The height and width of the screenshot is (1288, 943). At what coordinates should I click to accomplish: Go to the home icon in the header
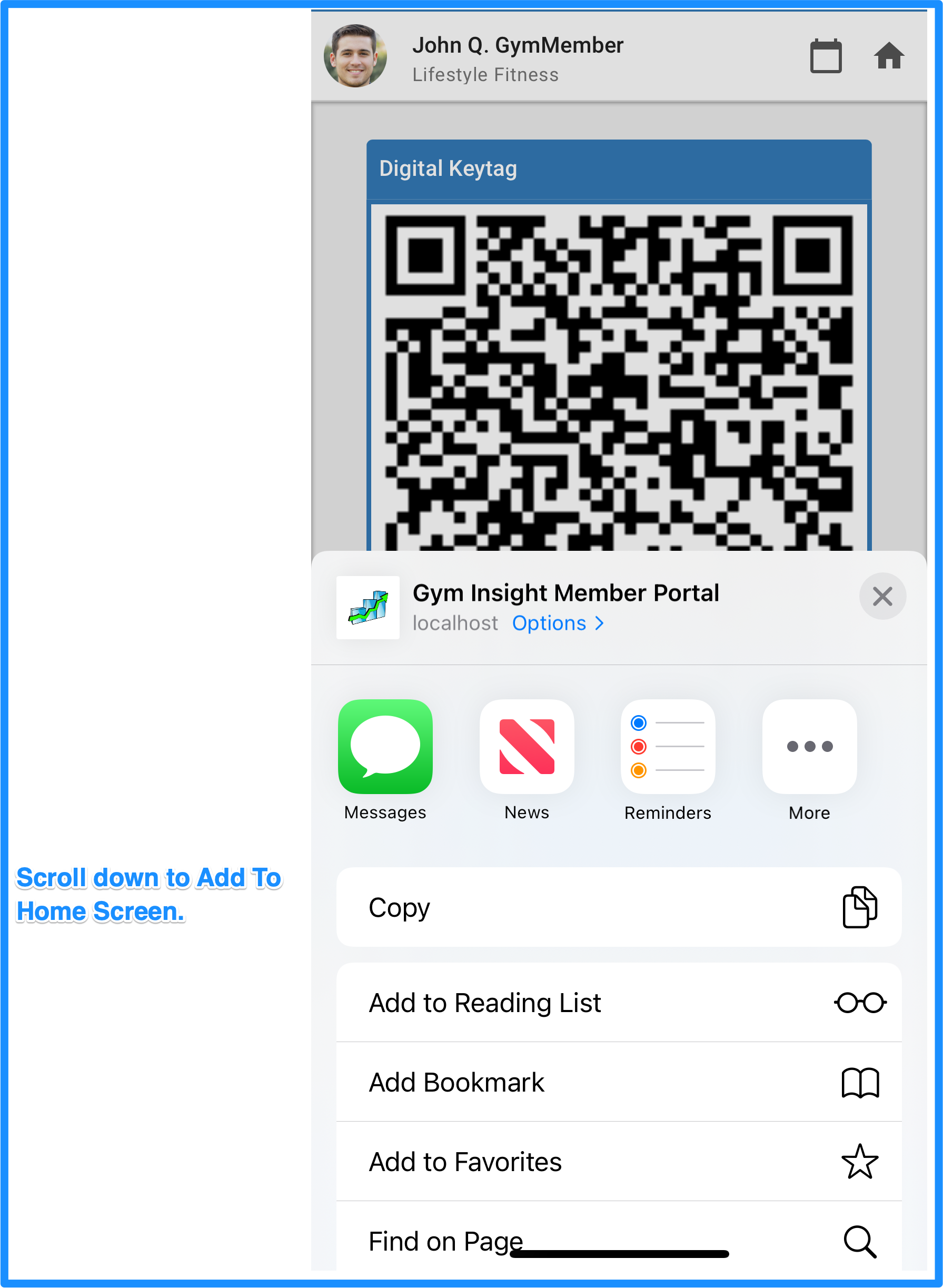point(888,56)
